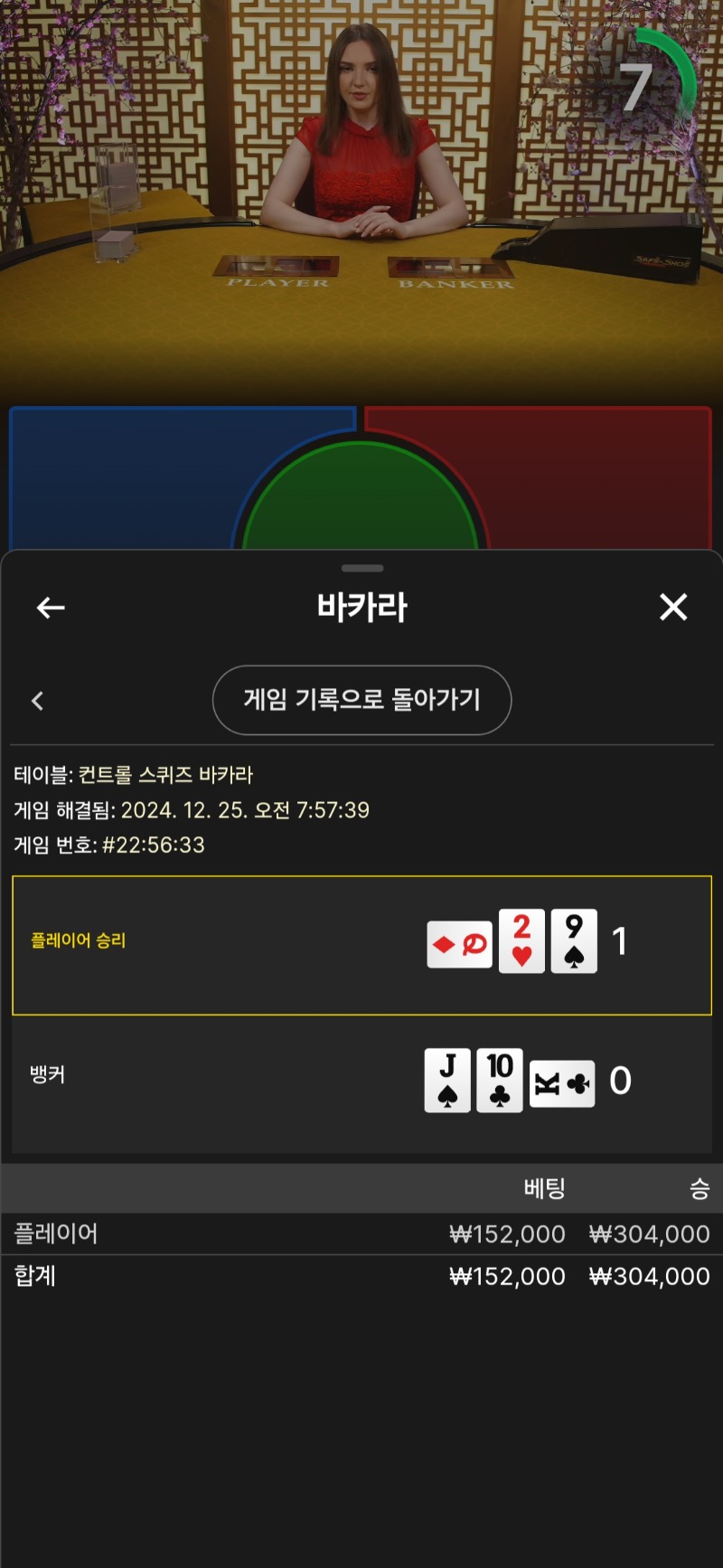Tap the back arrow beside 바카라 title
Screen dimensions: 723x1568
coord(51,608)
